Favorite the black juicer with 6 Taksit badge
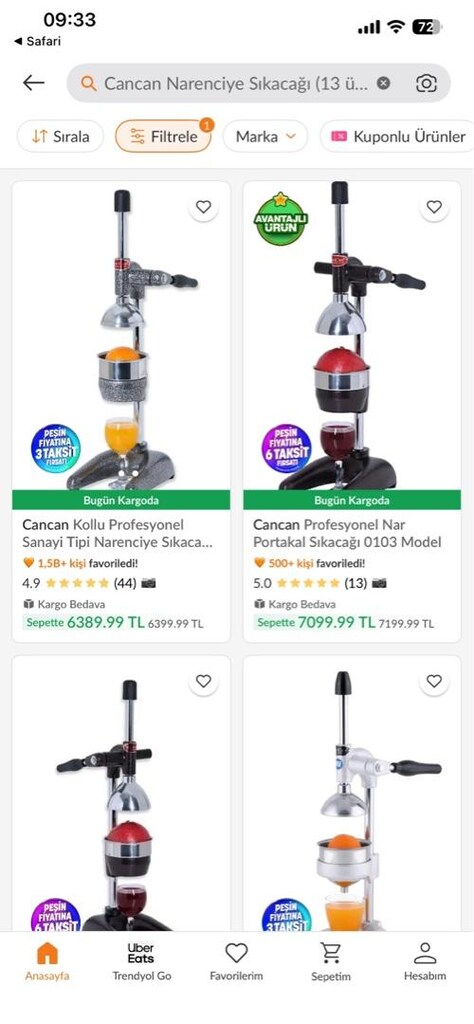The image size is (474, 1024). click(204, 681)
